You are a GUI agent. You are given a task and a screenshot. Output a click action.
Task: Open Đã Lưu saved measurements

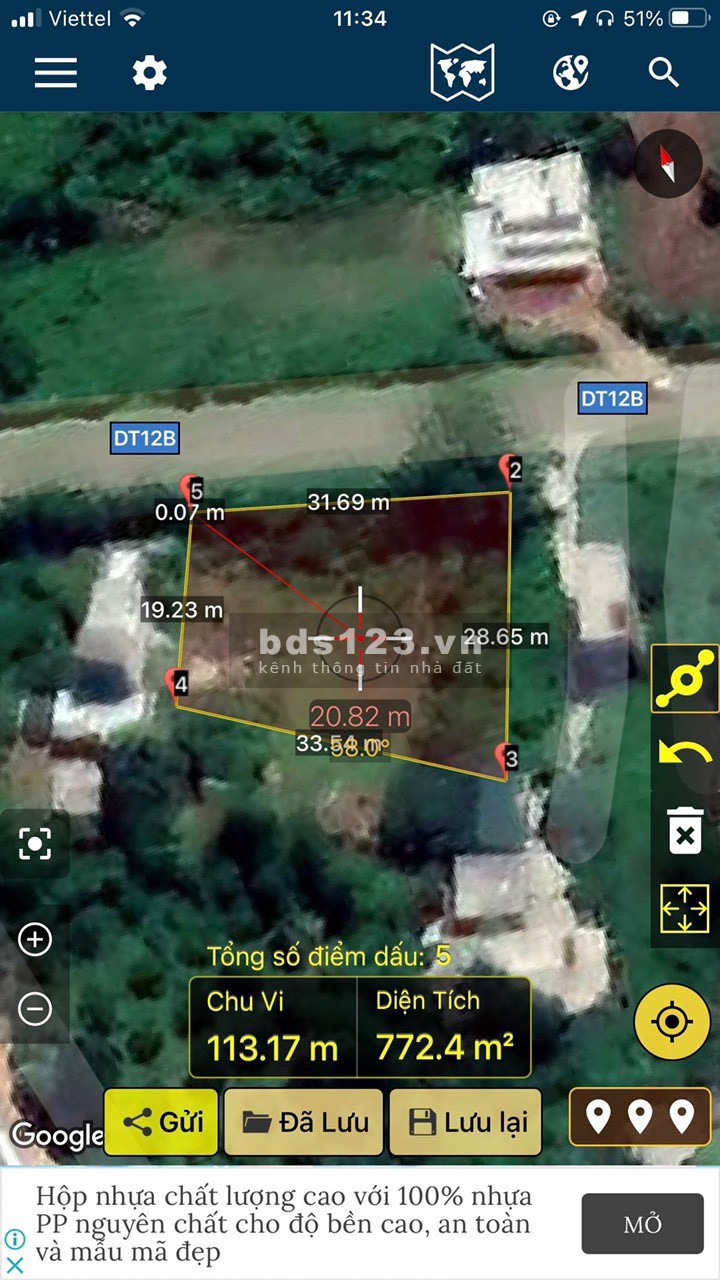point(303,1122)
